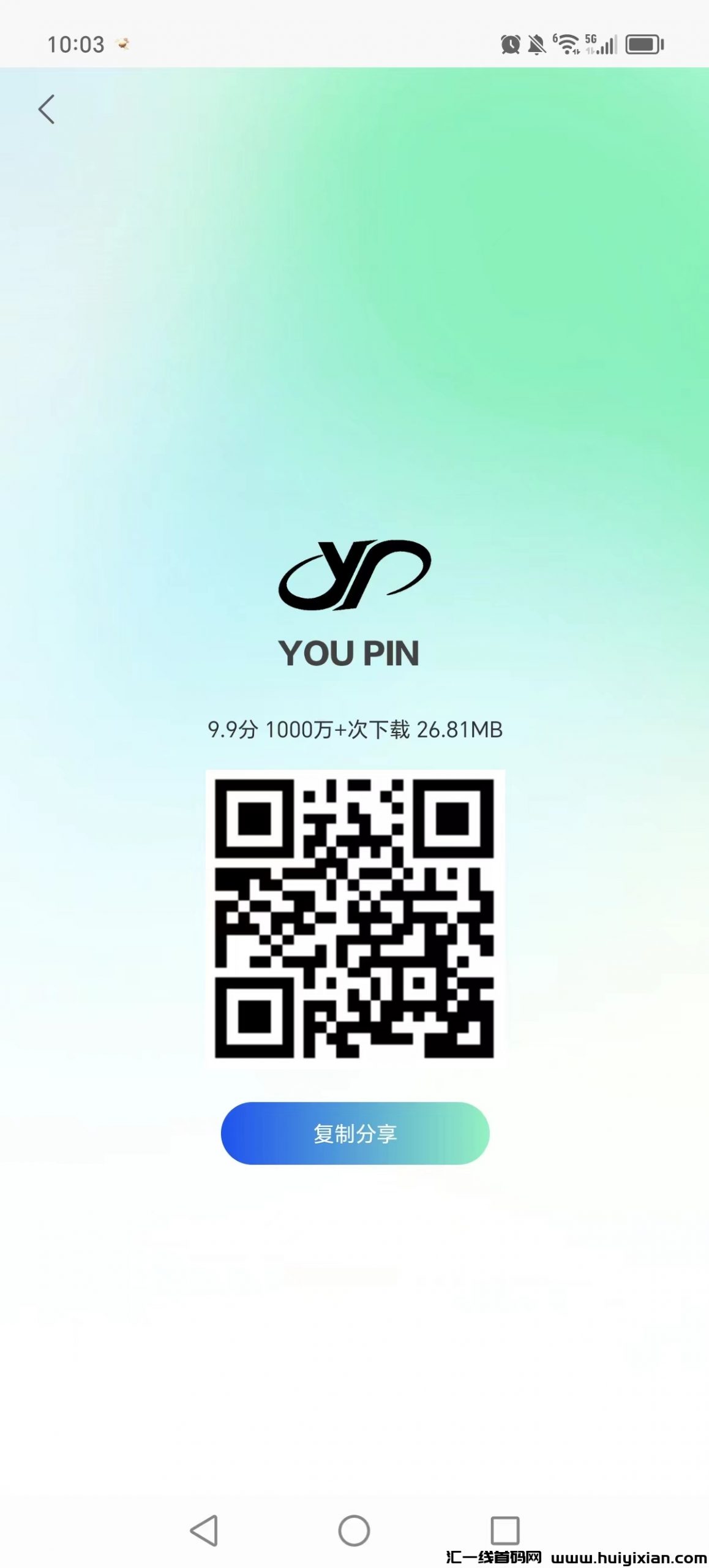Tap the YOU PIN logo
This screenshot has width=709, height=1568.
coord(354,576)
